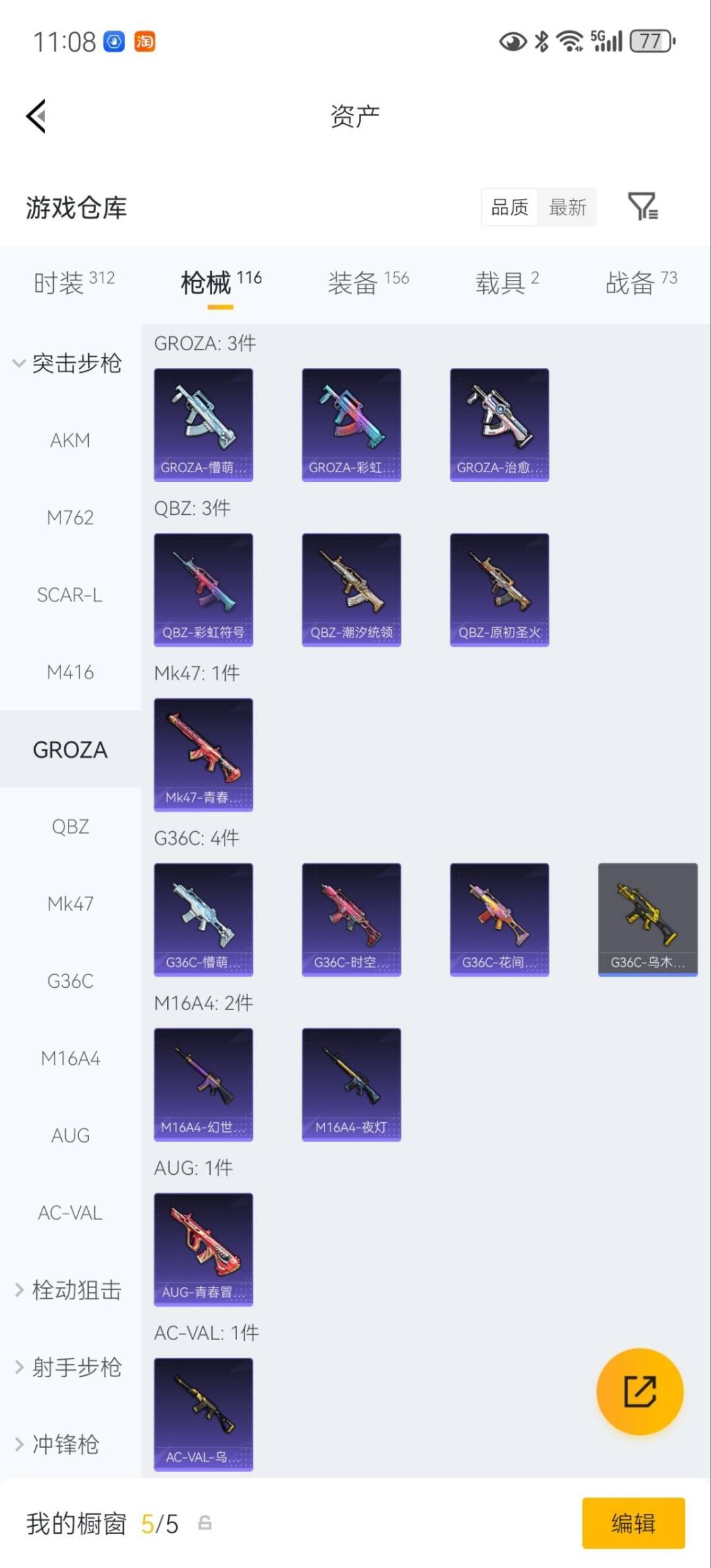Open the filter icon next to 最新
This screenshot has height=1568, width=711.
click(x=643, y=207)
